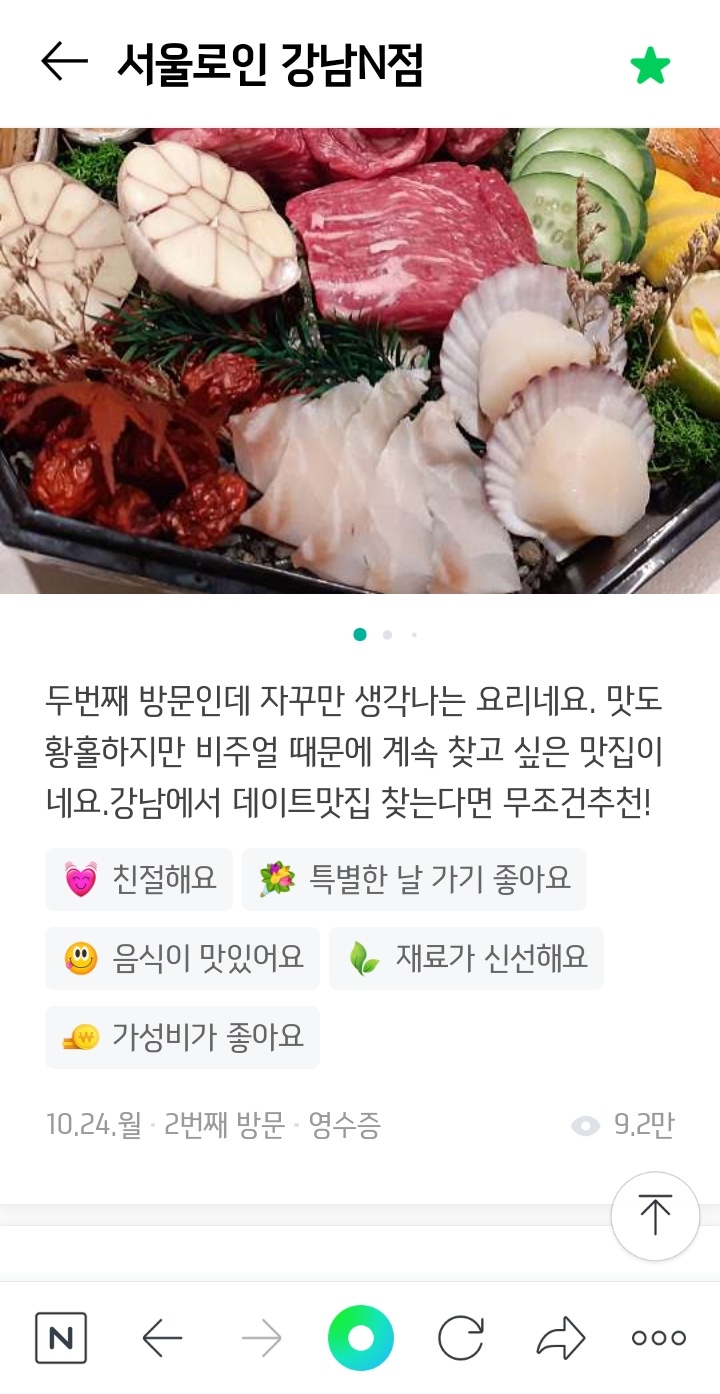Image resolution: width=720 pixels, height=1394 pixels.
Task: Open Naver home via the N icon
Action: coord(61,1338)
